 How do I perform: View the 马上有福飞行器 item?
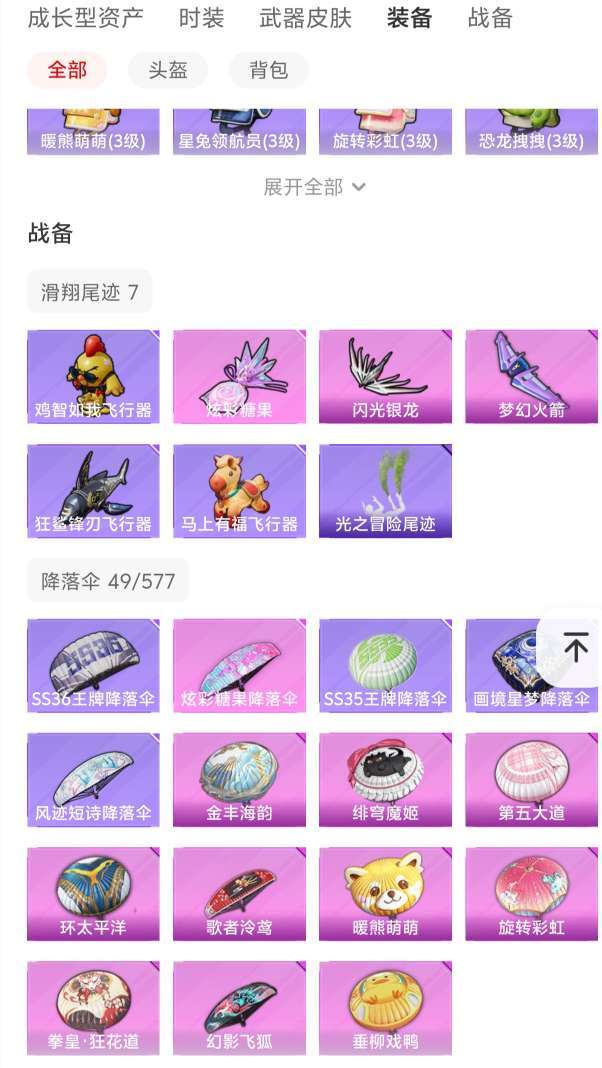239,490
